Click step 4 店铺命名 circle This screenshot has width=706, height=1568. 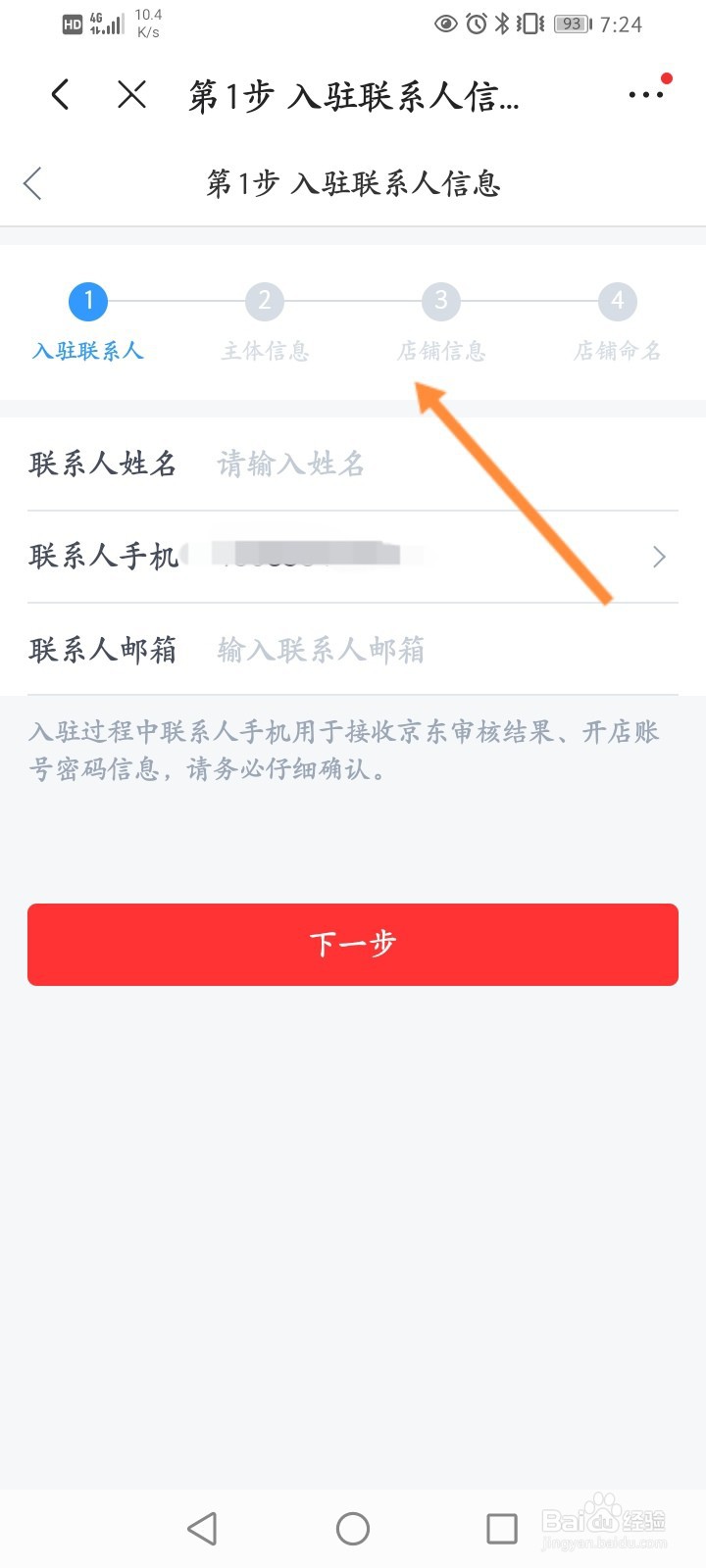(616, 301)
